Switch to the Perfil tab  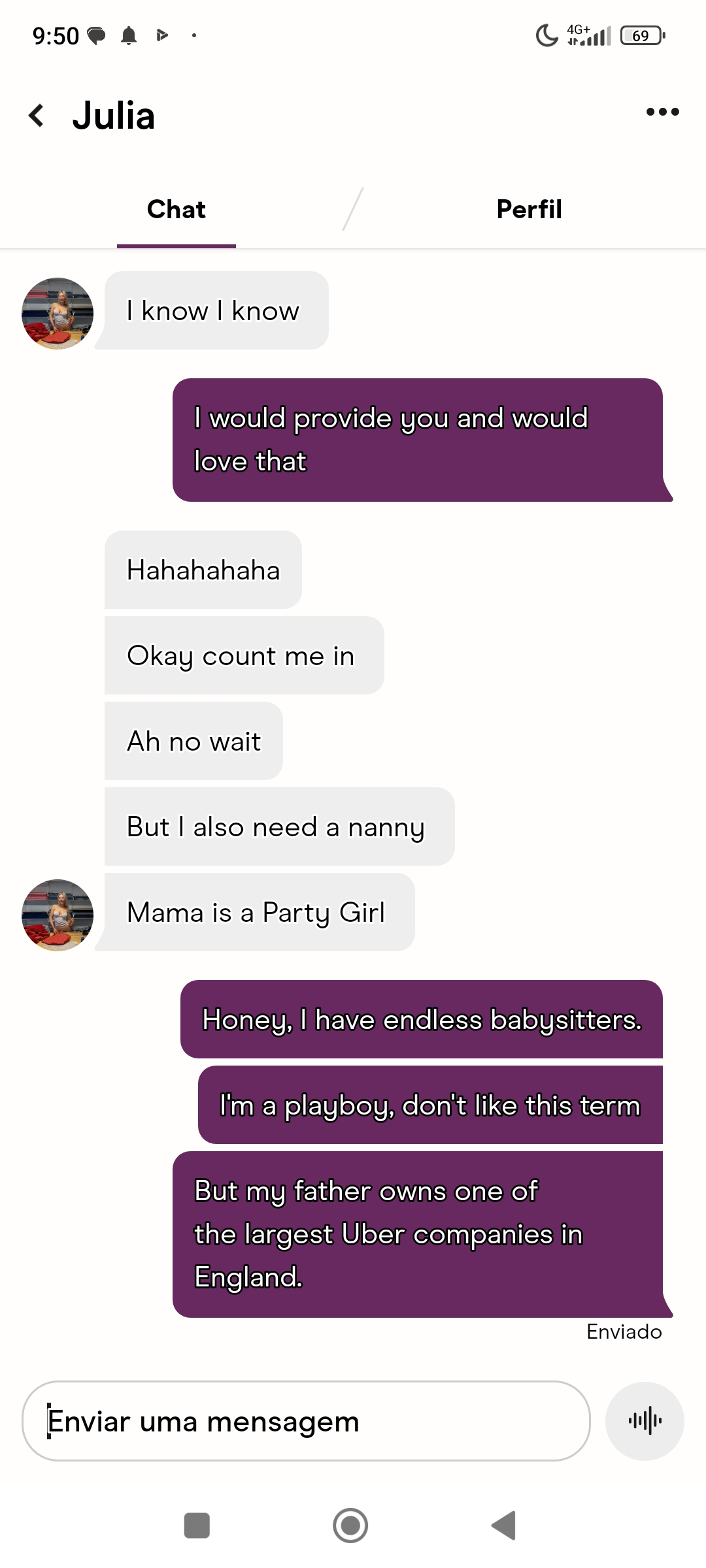coord(529,210)
